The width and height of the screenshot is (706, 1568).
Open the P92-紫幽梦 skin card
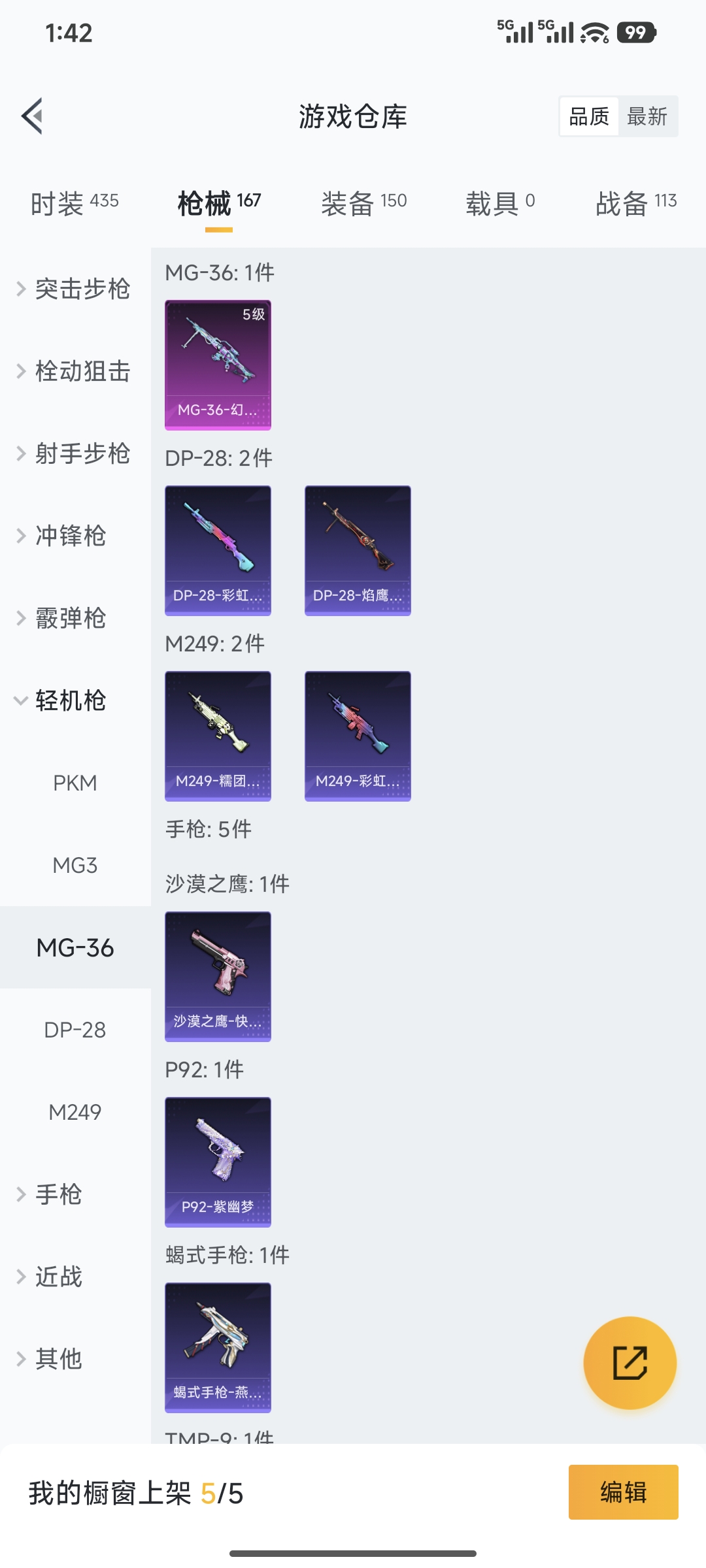coord(218,1162)
